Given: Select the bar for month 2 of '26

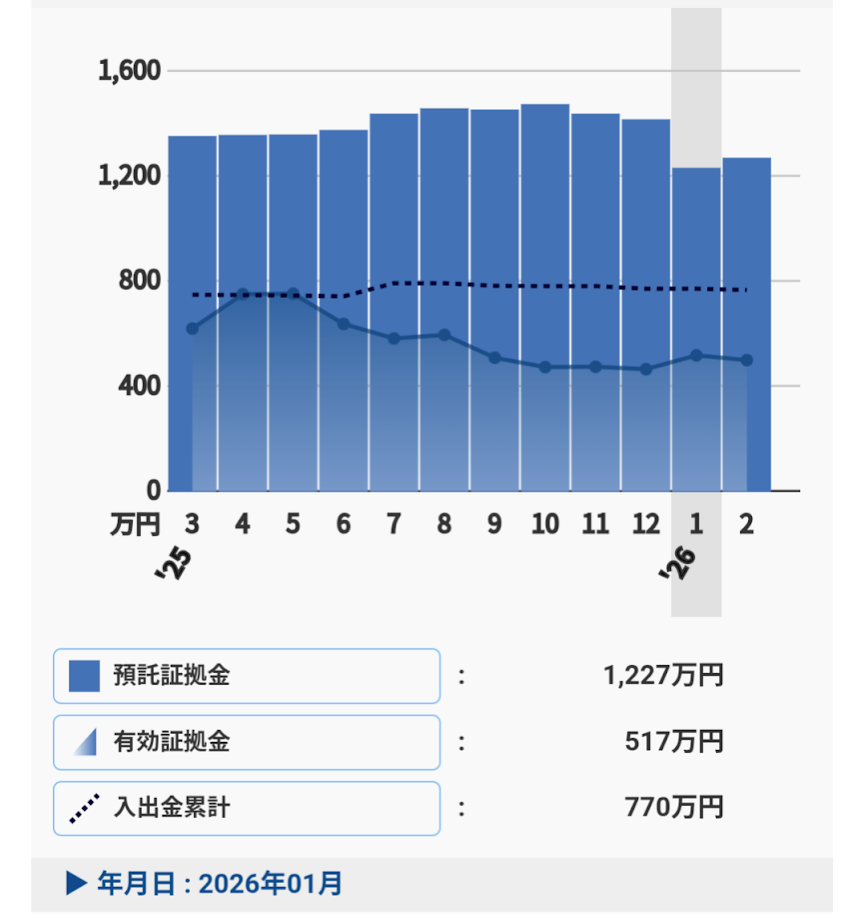Looking at the screenshot, I should 746,220.
